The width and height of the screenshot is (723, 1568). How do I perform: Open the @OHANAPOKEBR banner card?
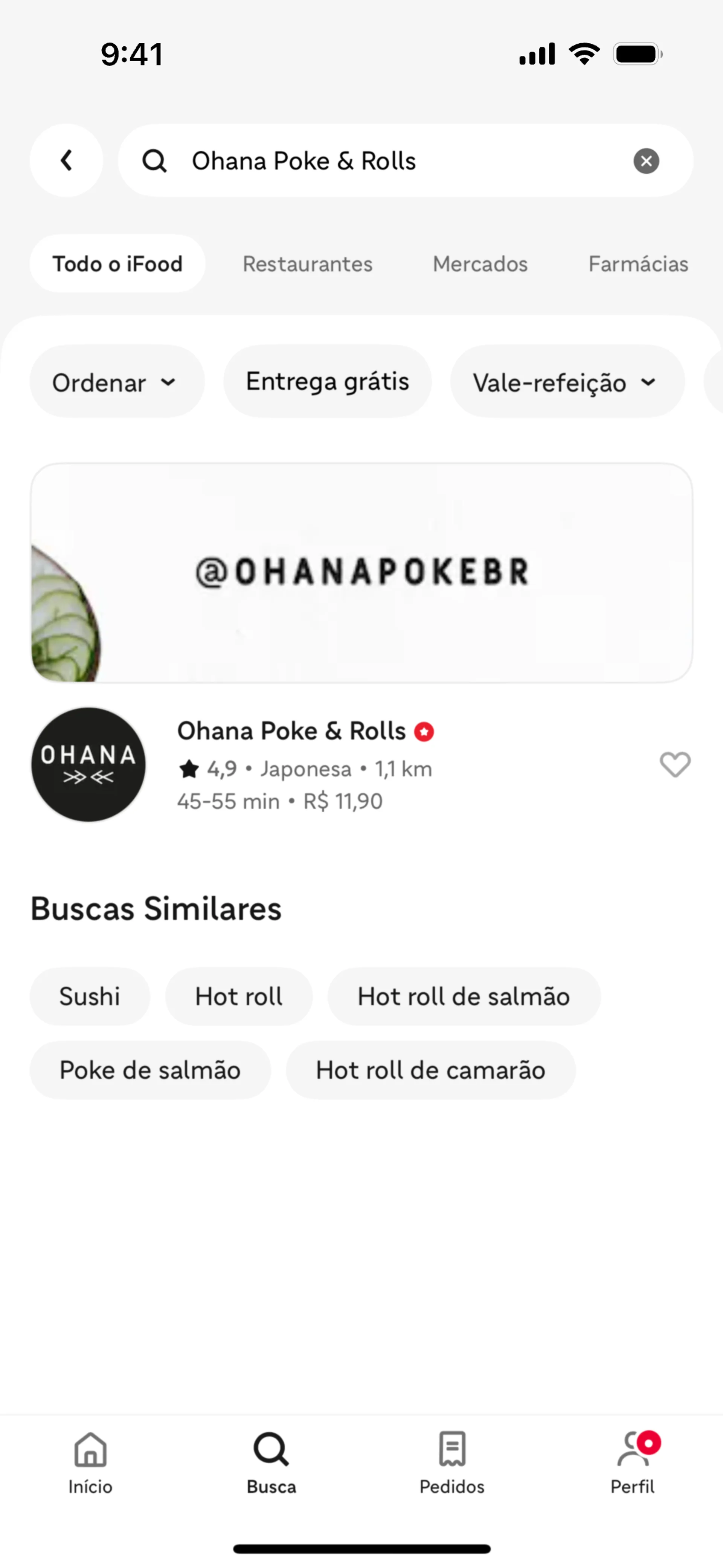[x=361, y=572]
